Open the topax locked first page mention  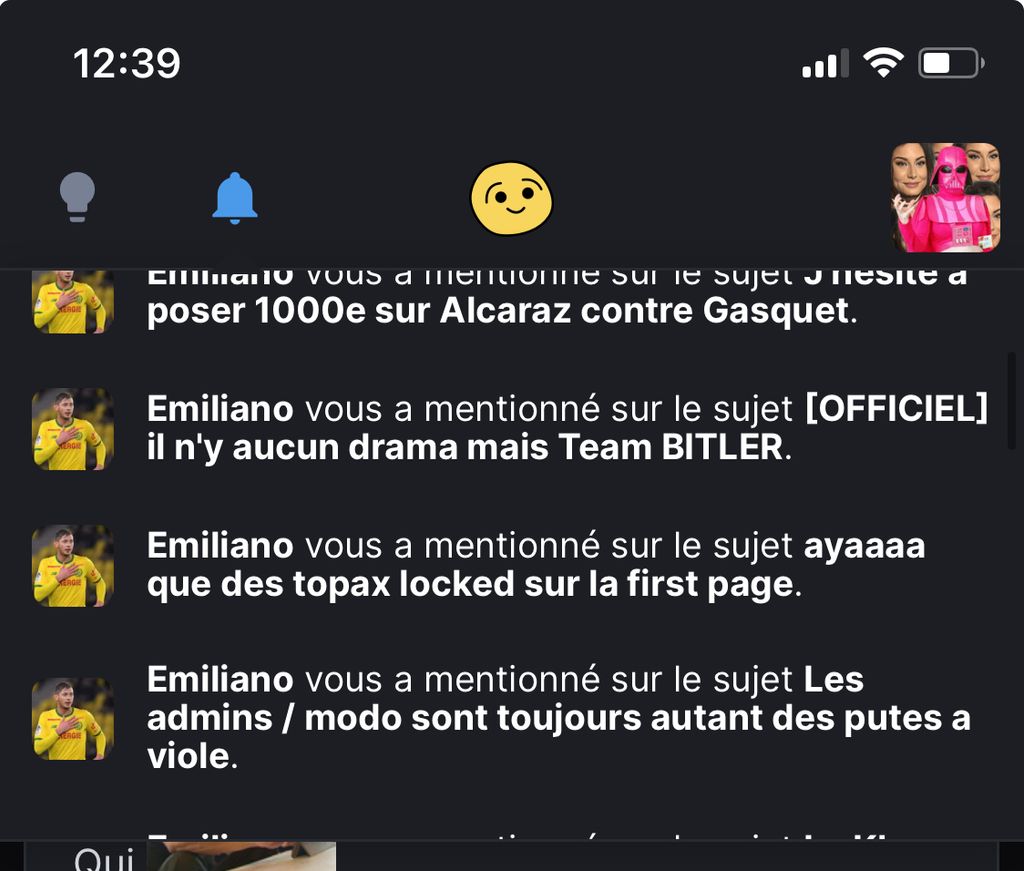536,566
